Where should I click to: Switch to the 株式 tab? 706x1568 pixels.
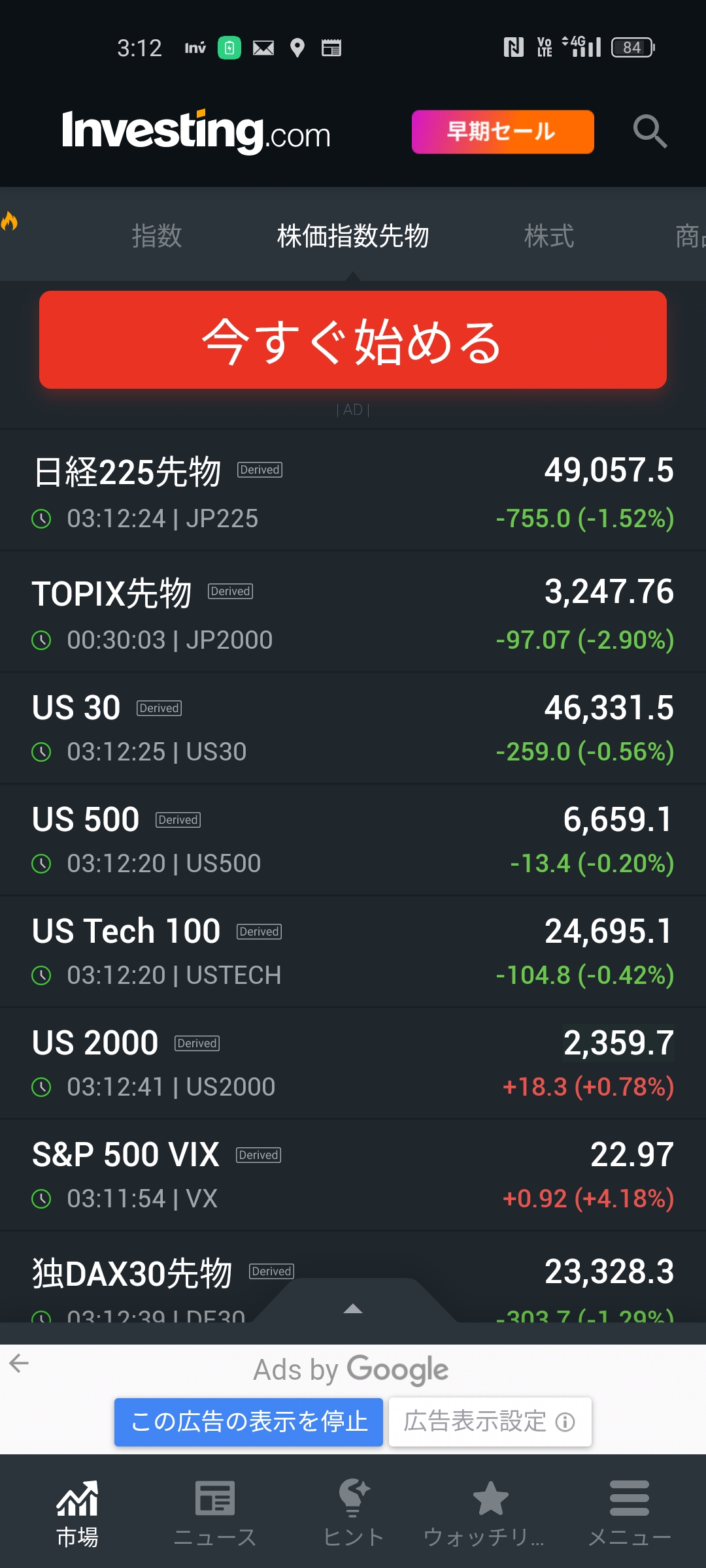coord(548,236)
